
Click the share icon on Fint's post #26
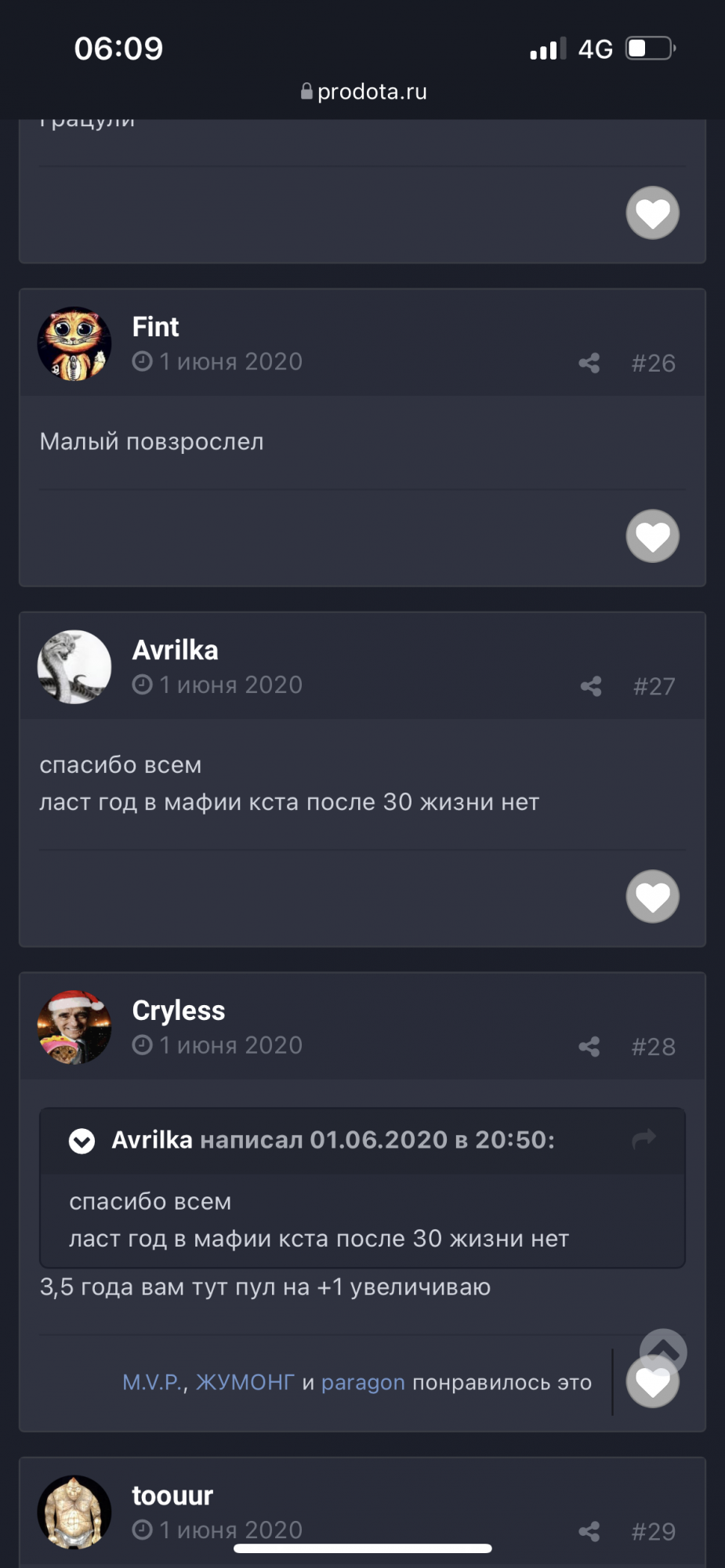(589, 363)
